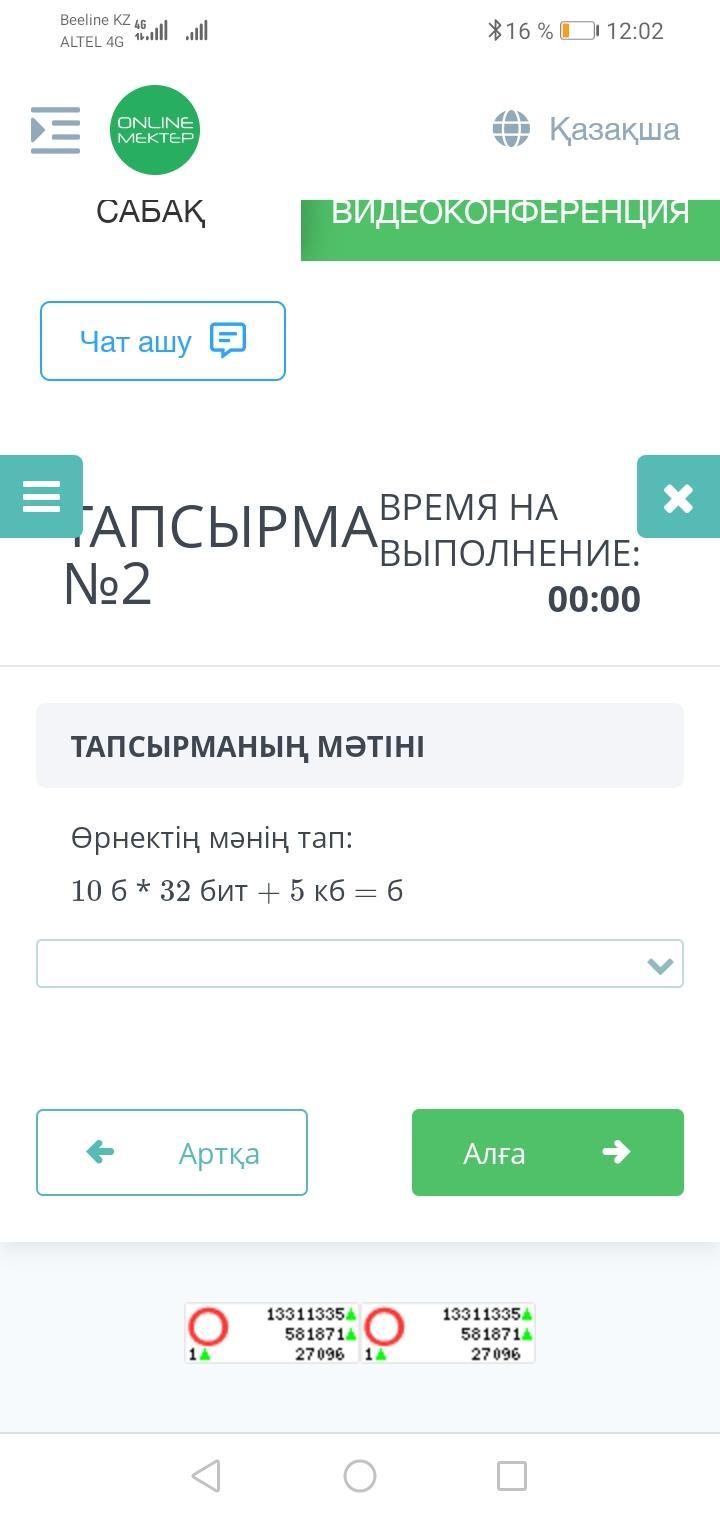The height and width of the screenshot is (1520, 720).
Task: Open chat with Чат ашу button
Action: [x=163, y=341]
